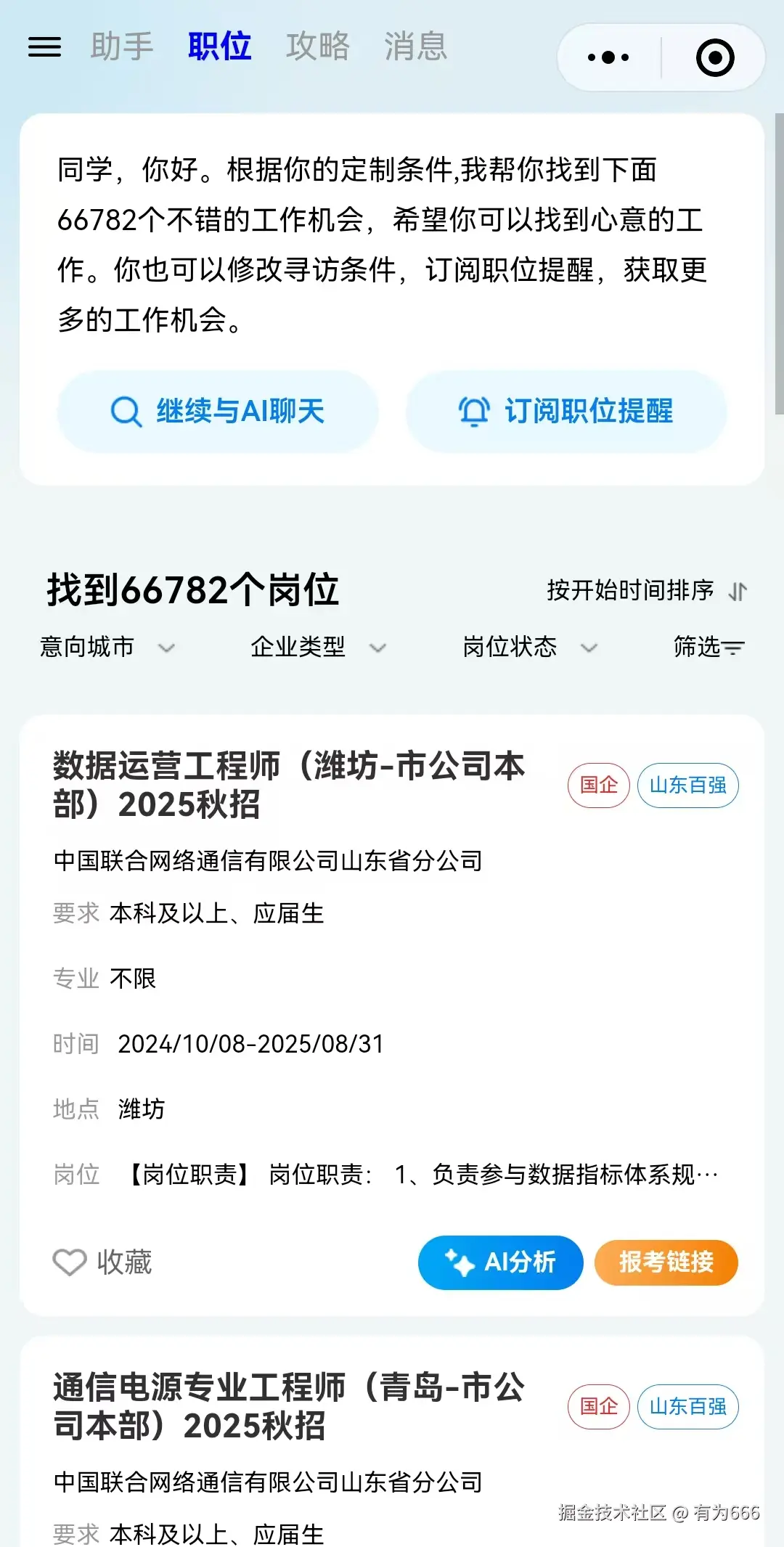Click the 报考链接 button
This screenshot has height=1547, width=784.
click(666, 1262)
